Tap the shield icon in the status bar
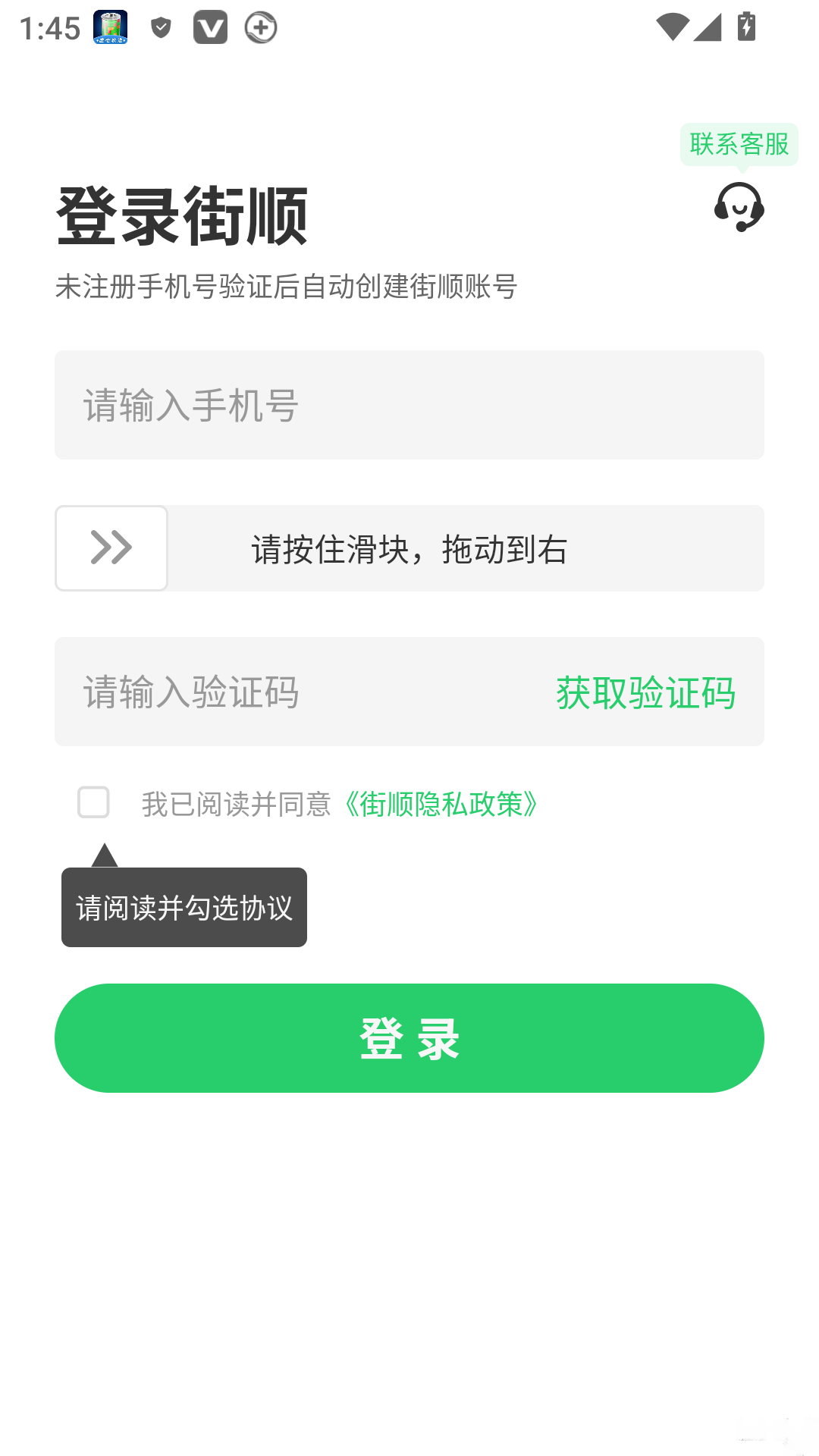This screenshot has width=819, height=1456. pyautogui.click(x=160, y=27)
